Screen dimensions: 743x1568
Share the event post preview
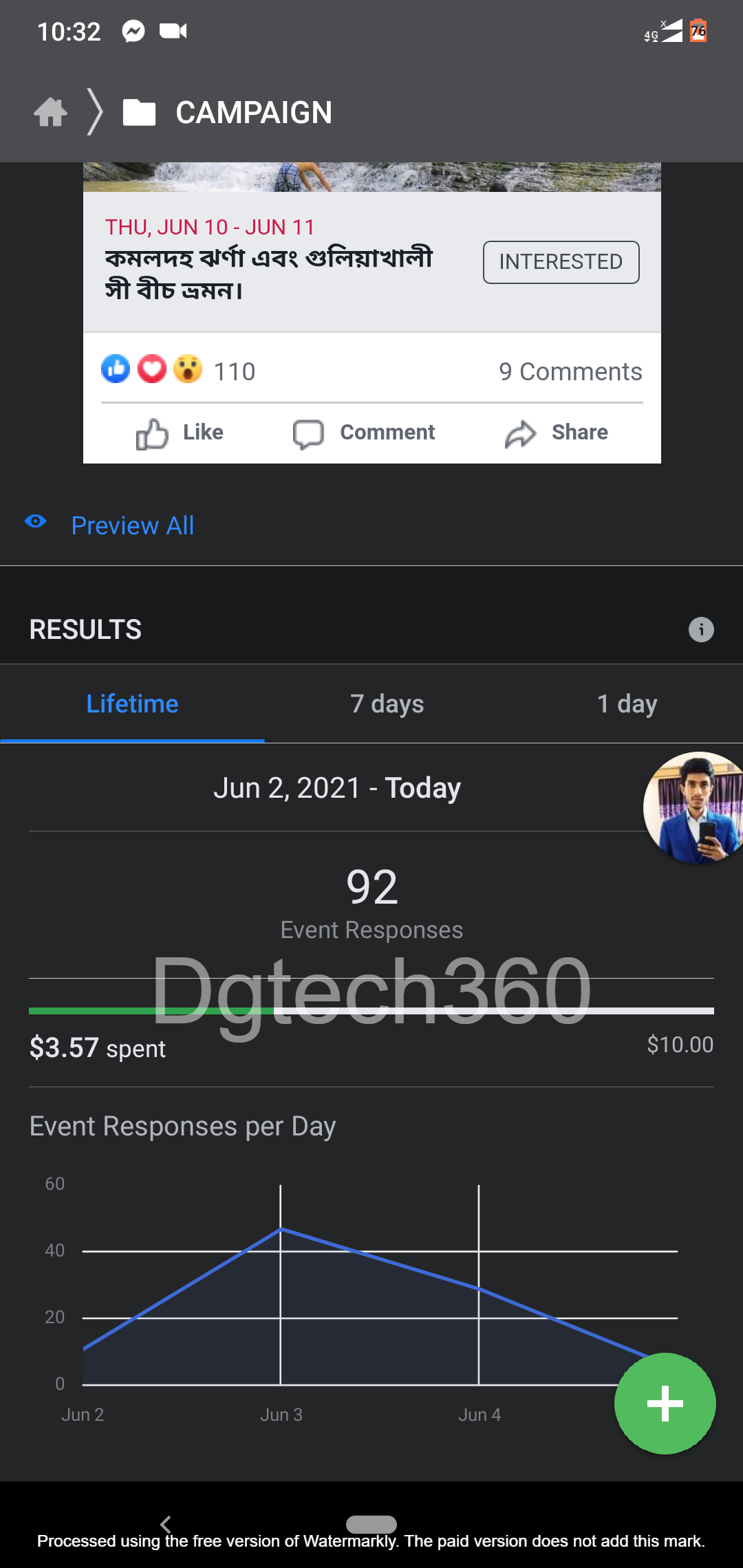(x=556, y=433)
